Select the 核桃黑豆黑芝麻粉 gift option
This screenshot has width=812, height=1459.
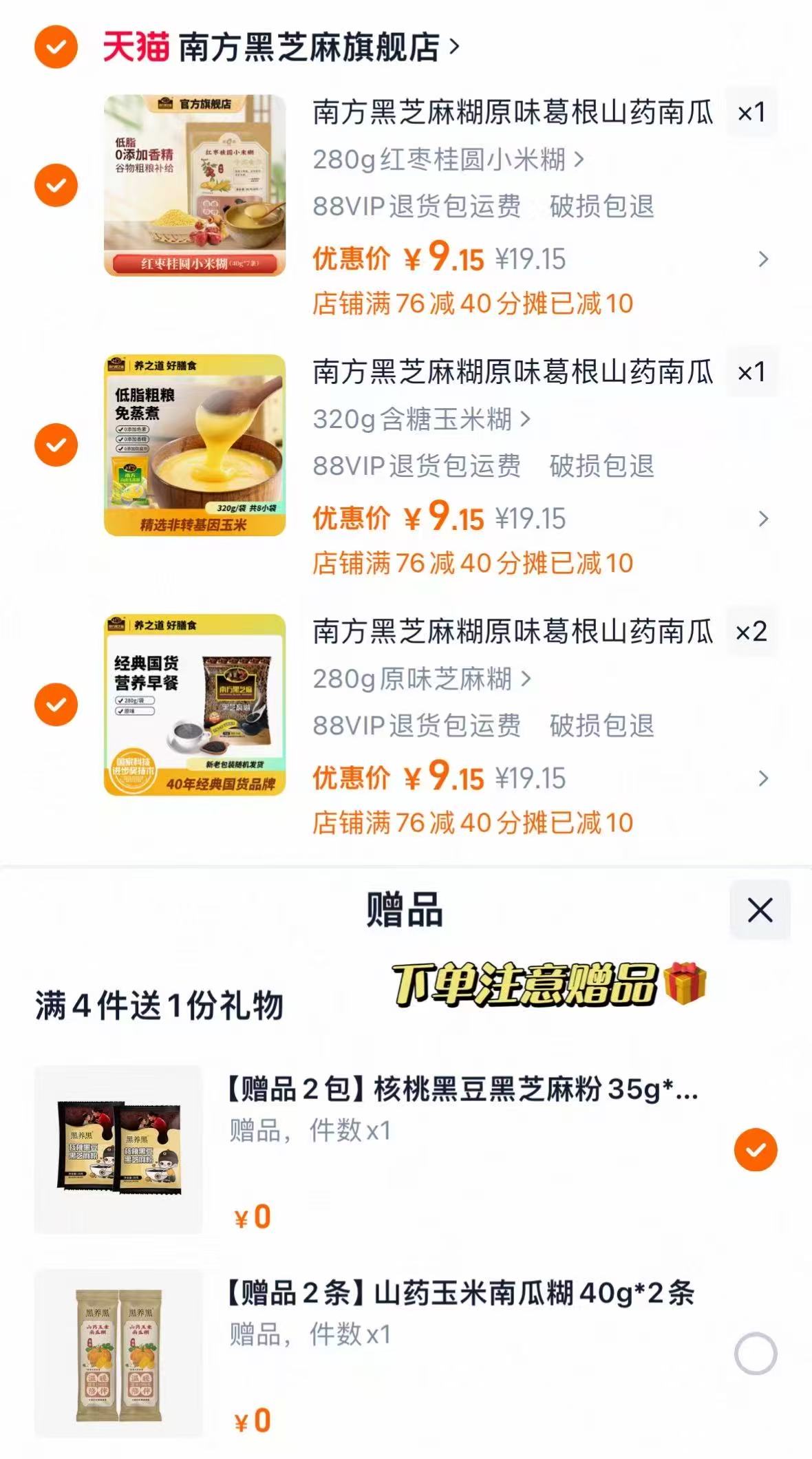click(755, 1149)
